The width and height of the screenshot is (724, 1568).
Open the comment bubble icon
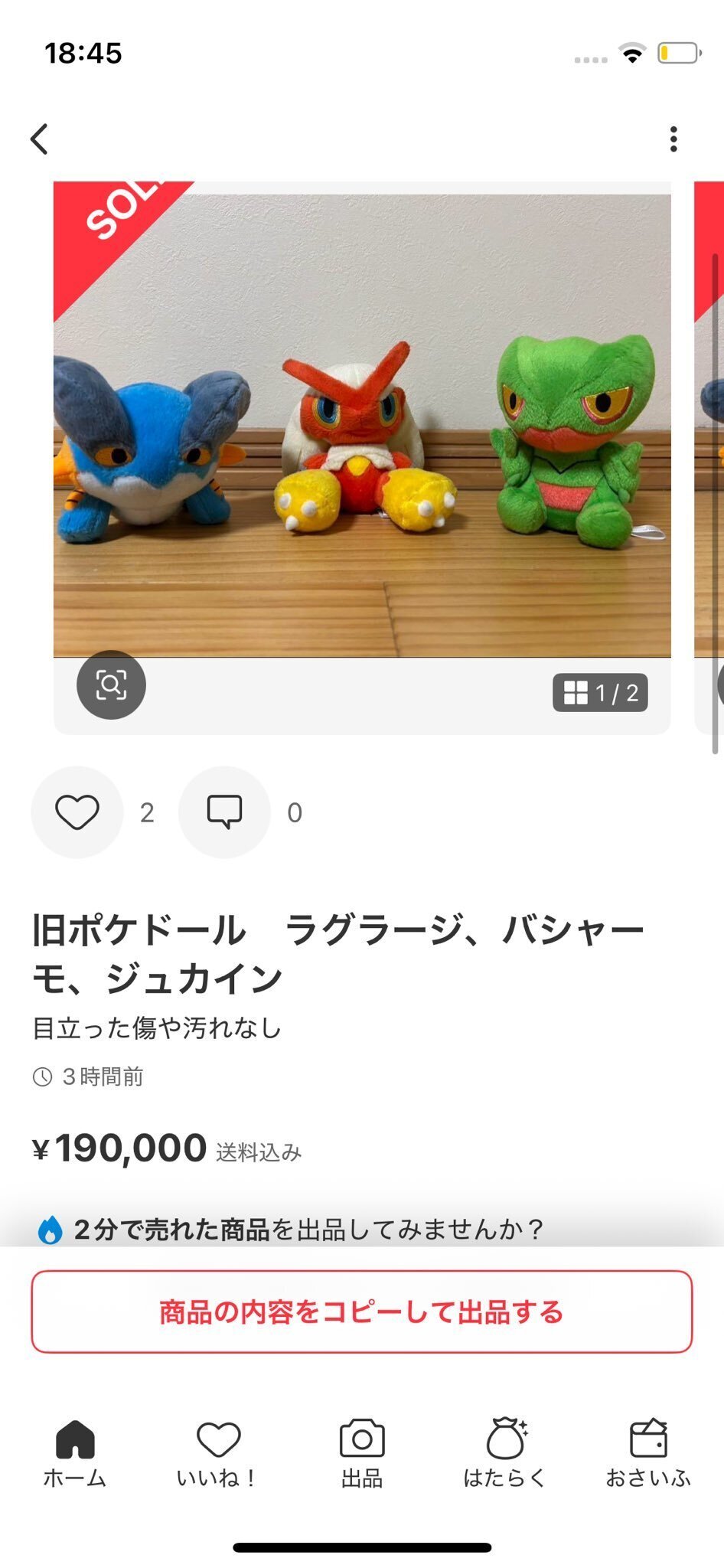[224, 812]
